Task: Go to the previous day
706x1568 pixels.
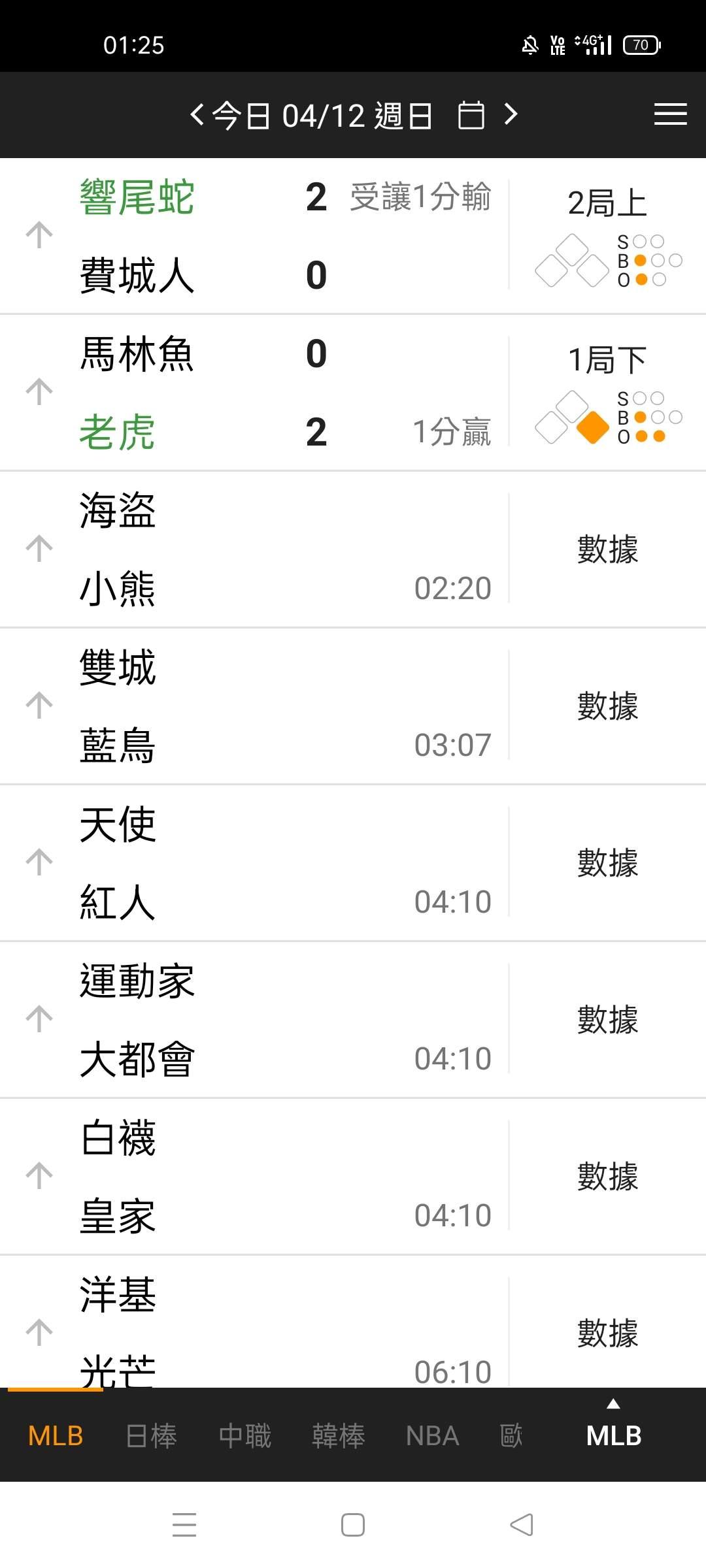Action: tap(197, 115)
